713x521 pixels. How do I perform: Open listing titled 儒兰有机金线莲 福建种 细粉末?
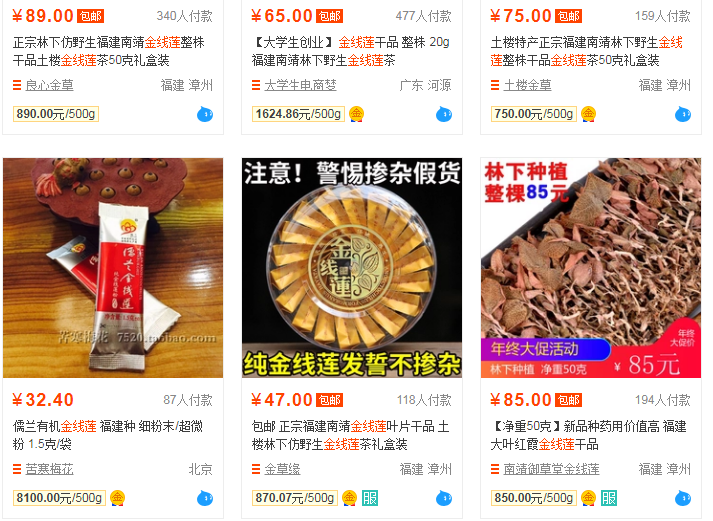[x=108, y=435]
